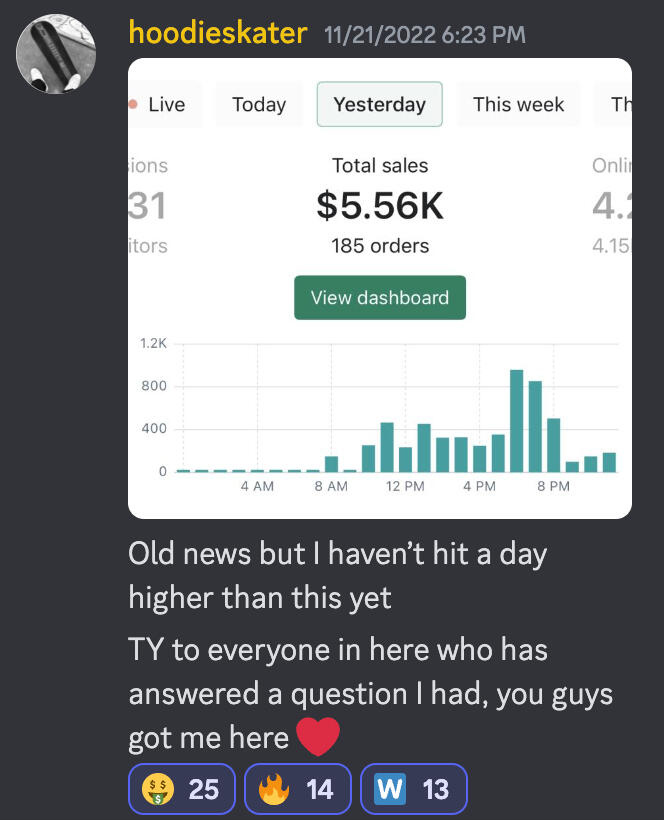The width and height of the screenshot is (664, 820).
Task: React with the fire emoji showing 14
Action: [x=297, y=789]
